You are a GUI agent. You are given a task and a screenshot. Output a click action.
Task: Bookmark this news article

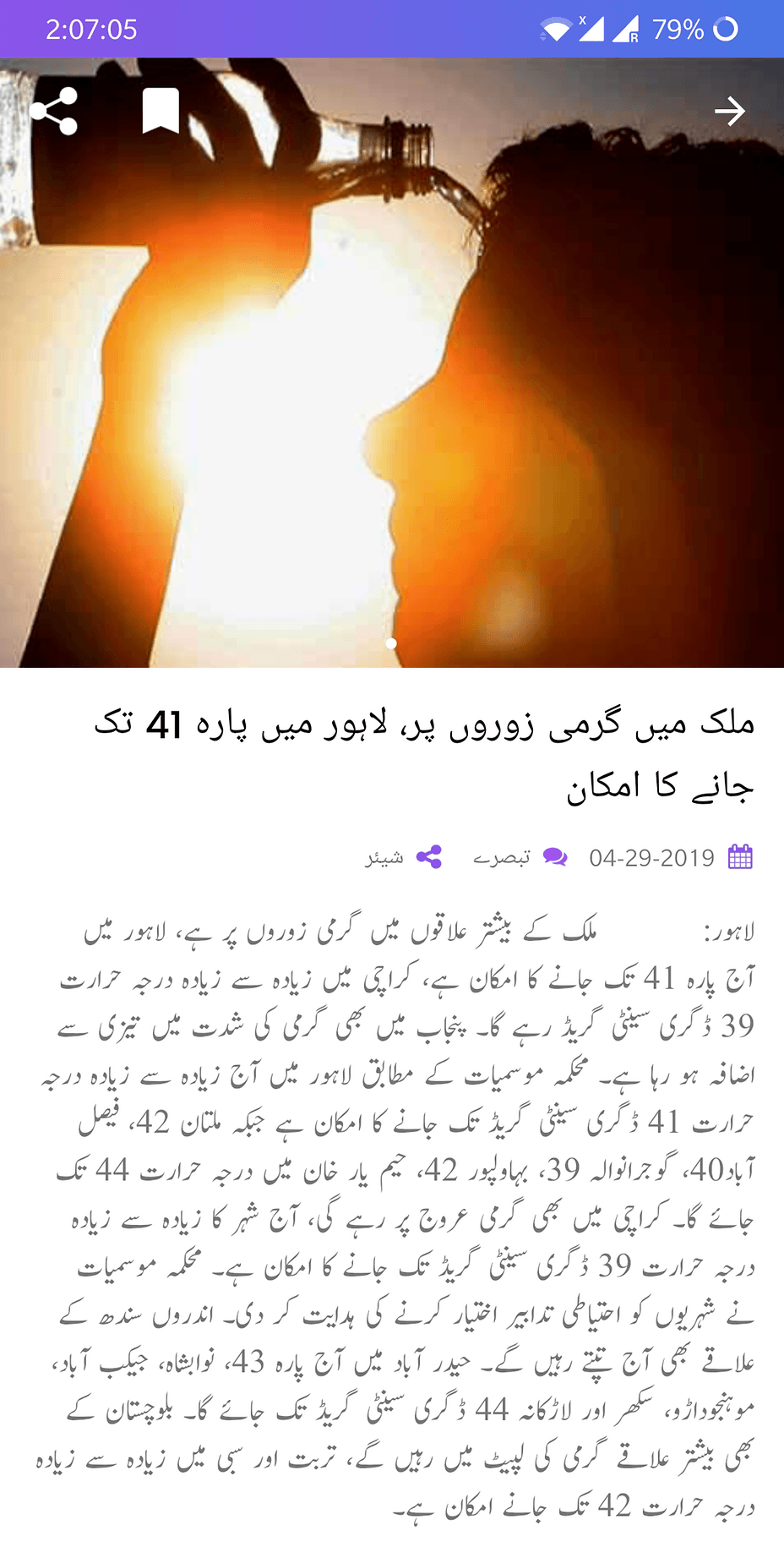click(x=161, y=111)
